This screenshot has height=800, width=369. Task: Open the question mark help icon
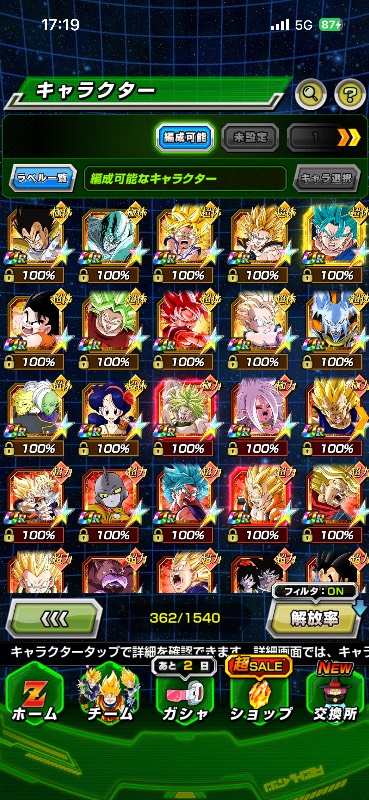coord(350,93)
